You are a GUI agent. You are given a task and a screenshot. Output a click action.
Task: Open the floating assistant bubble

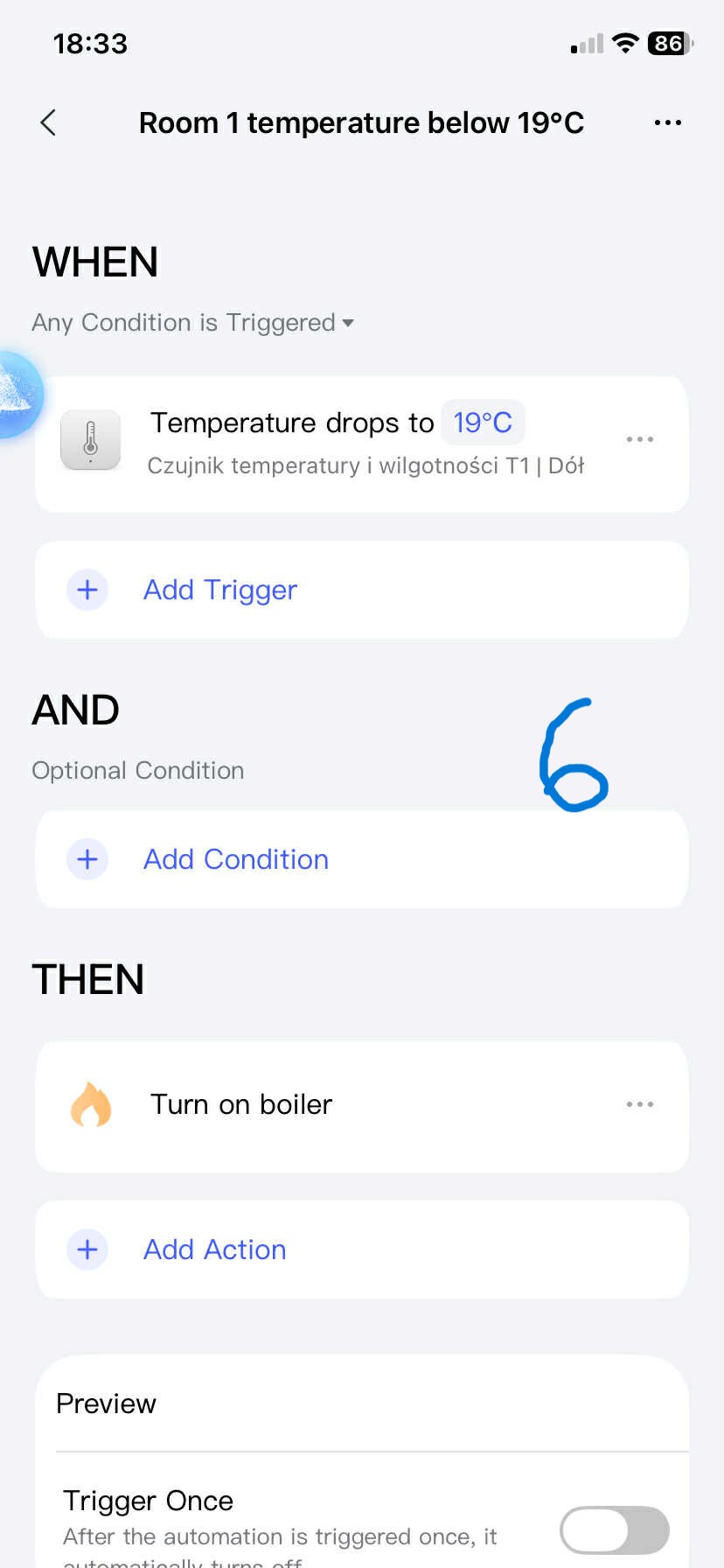(x=16, y=395)
